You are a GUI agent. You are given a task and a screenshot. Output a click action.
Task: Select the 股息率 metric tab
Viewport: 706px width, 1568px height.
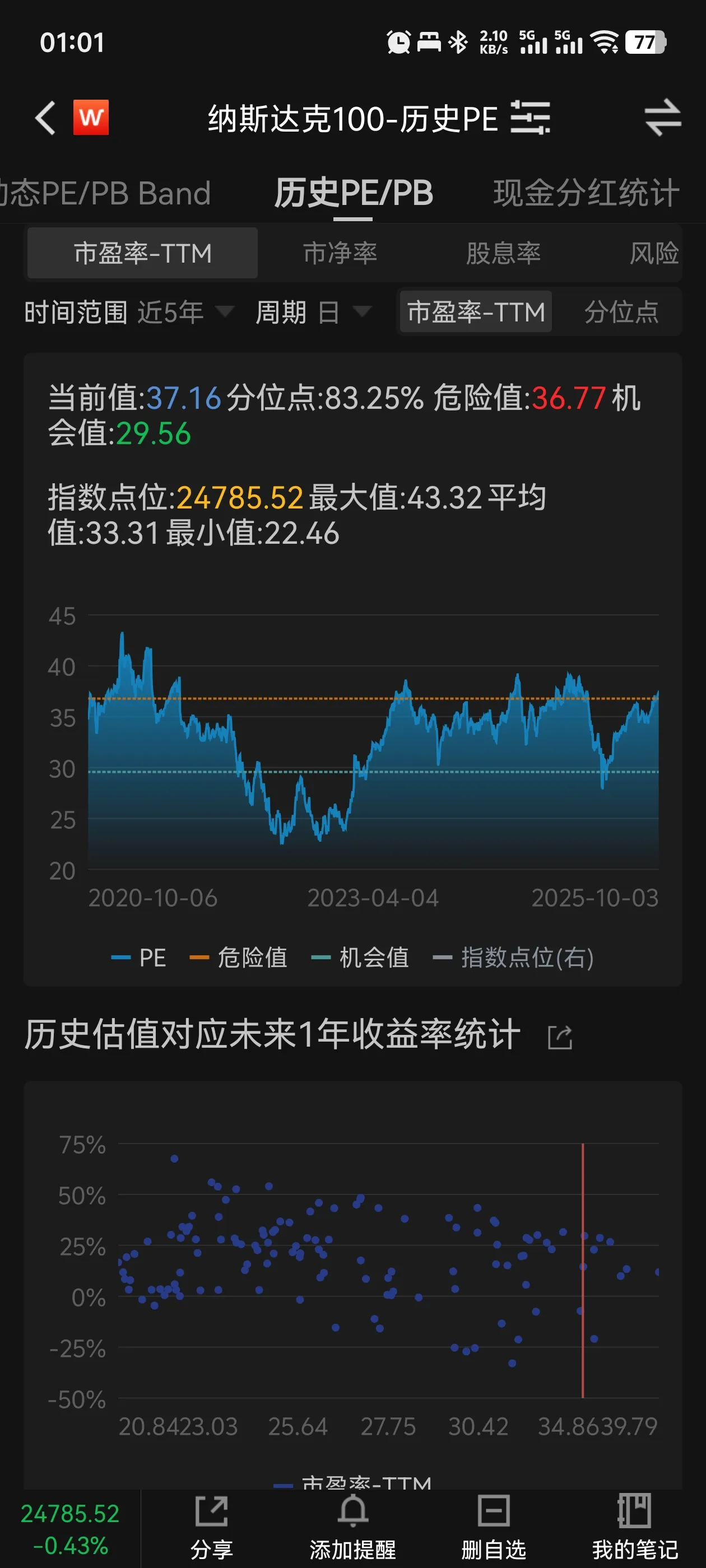(x=503, y=253)
